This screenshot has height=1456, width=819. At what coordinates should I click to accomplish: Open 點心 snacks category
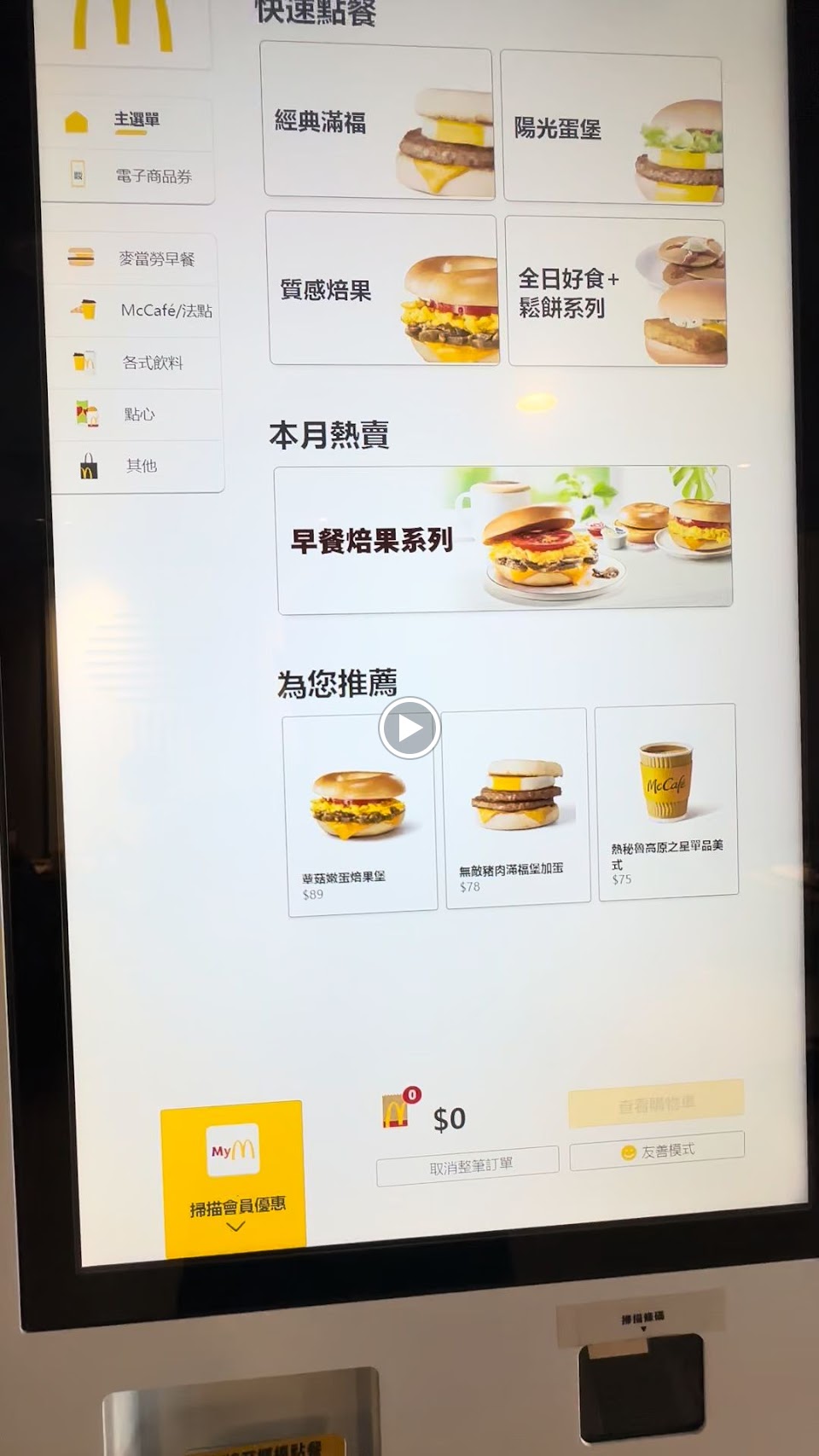(x=137, y=415)
